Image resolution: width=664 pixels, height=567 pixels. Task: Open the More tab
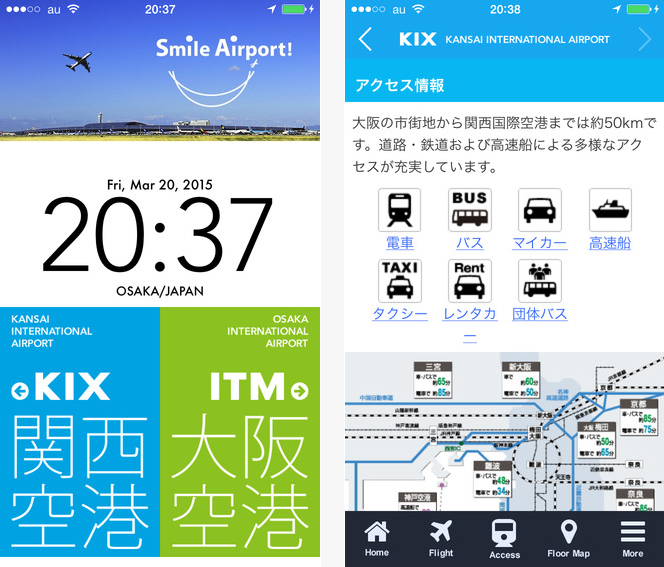tap(633, 539)
